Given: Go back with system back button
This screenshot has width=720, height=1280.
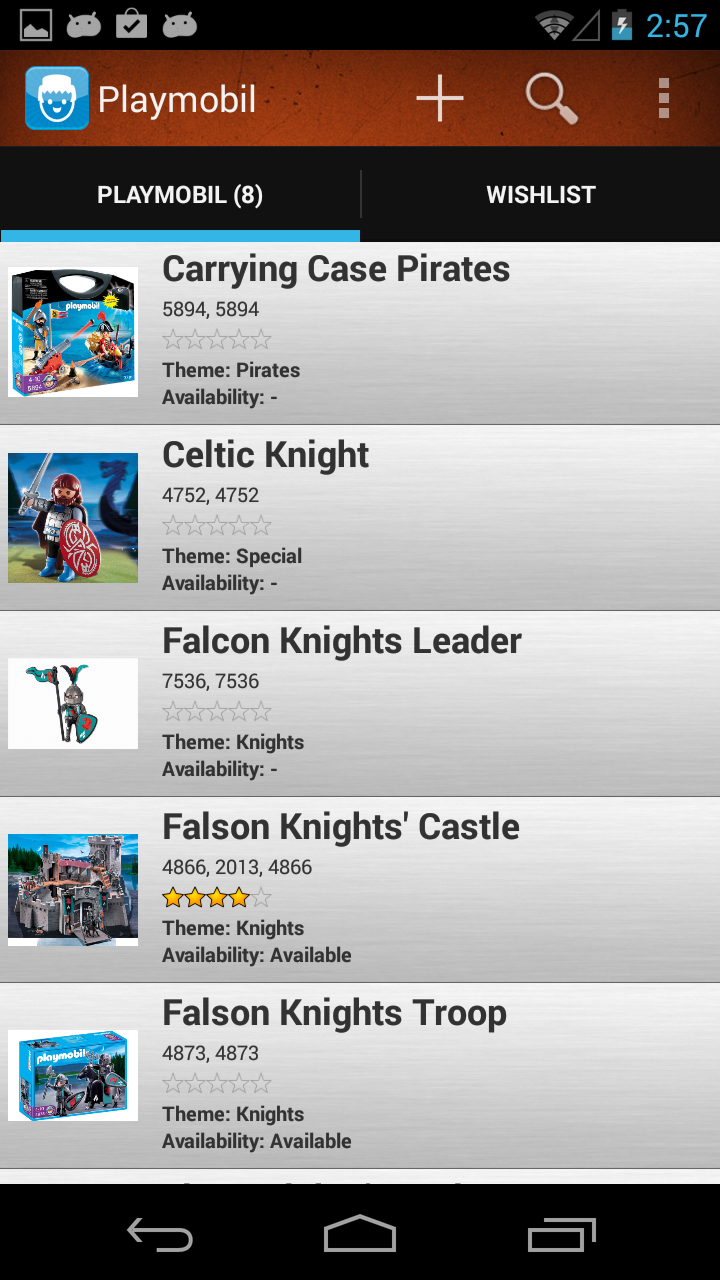Looking at the screenshot, I should click(x=160, y=1234).
